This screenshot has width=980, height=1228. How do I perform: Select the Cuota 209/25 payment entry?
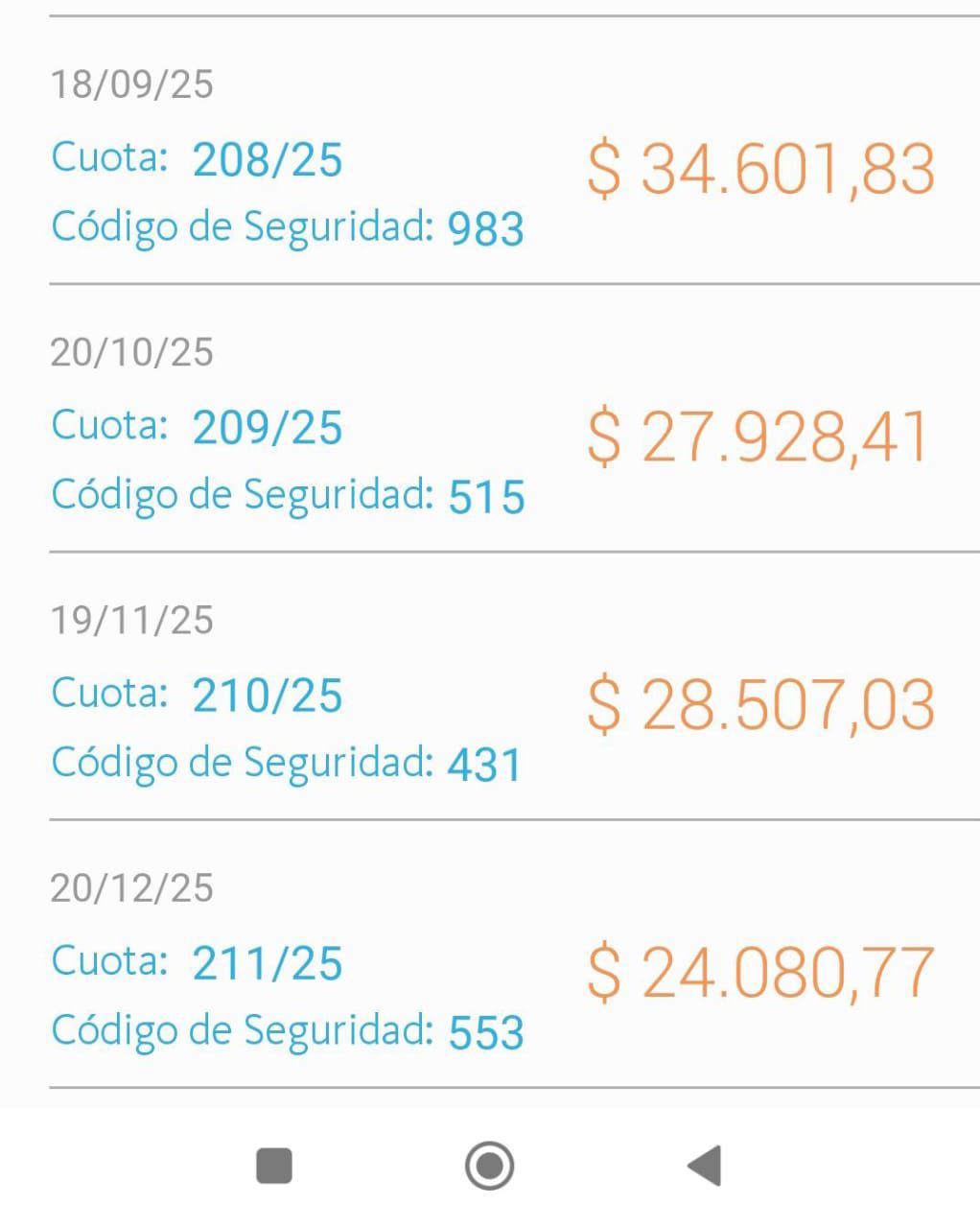[x=489, y=427]
